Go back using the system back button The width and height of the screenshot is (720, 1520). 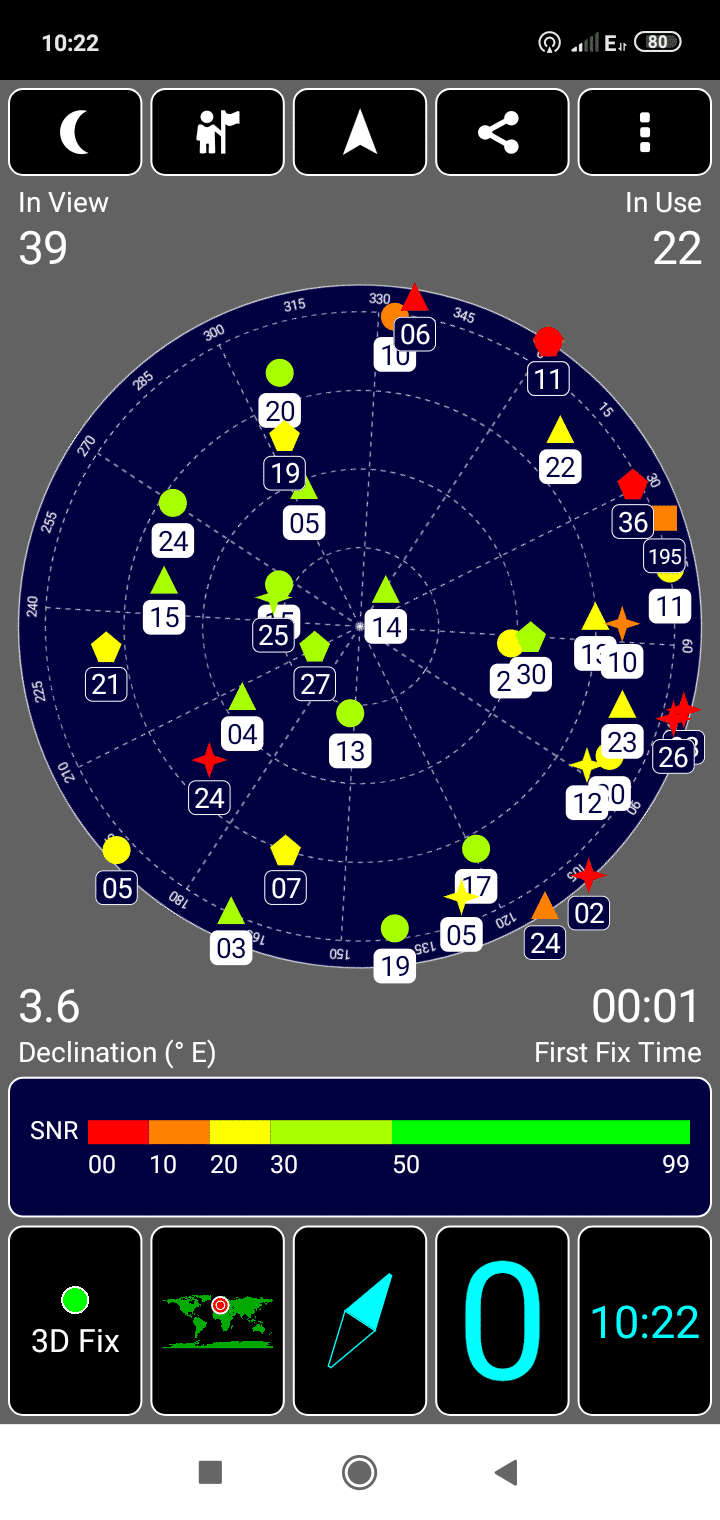(507, 1472)
